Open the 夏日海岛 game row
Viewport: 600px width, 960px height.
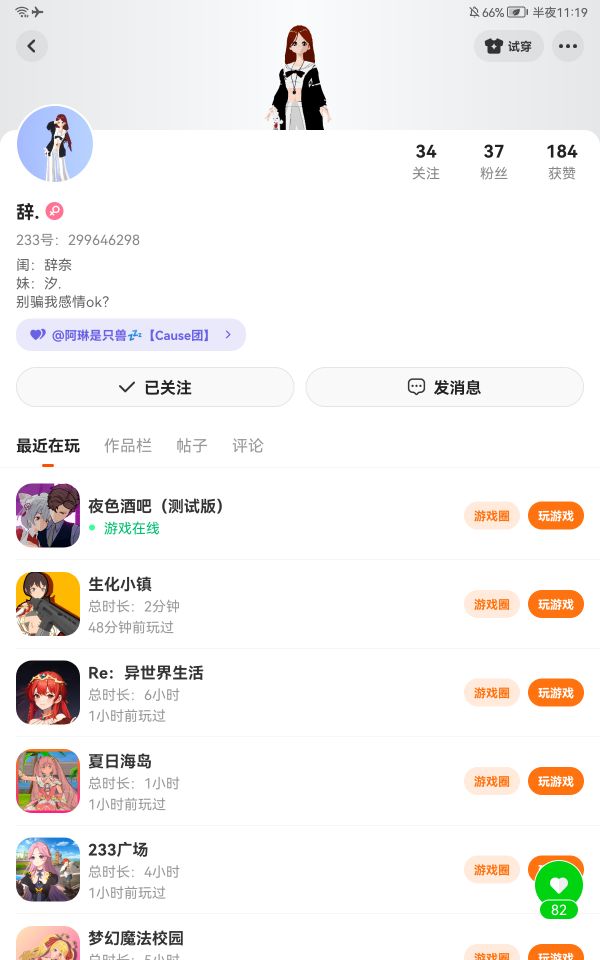250,781
